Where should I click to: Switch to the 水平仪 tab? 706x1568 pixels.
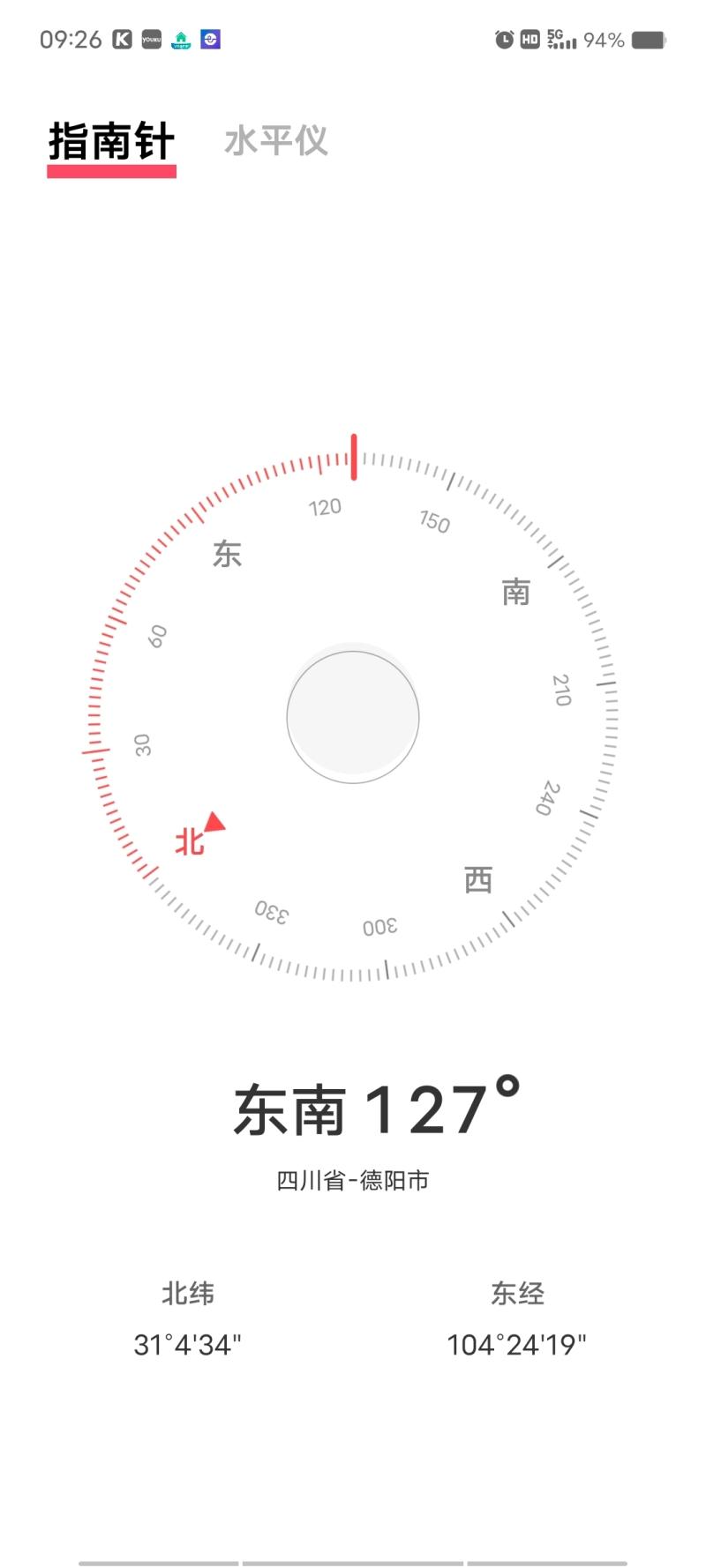point(276,141)
